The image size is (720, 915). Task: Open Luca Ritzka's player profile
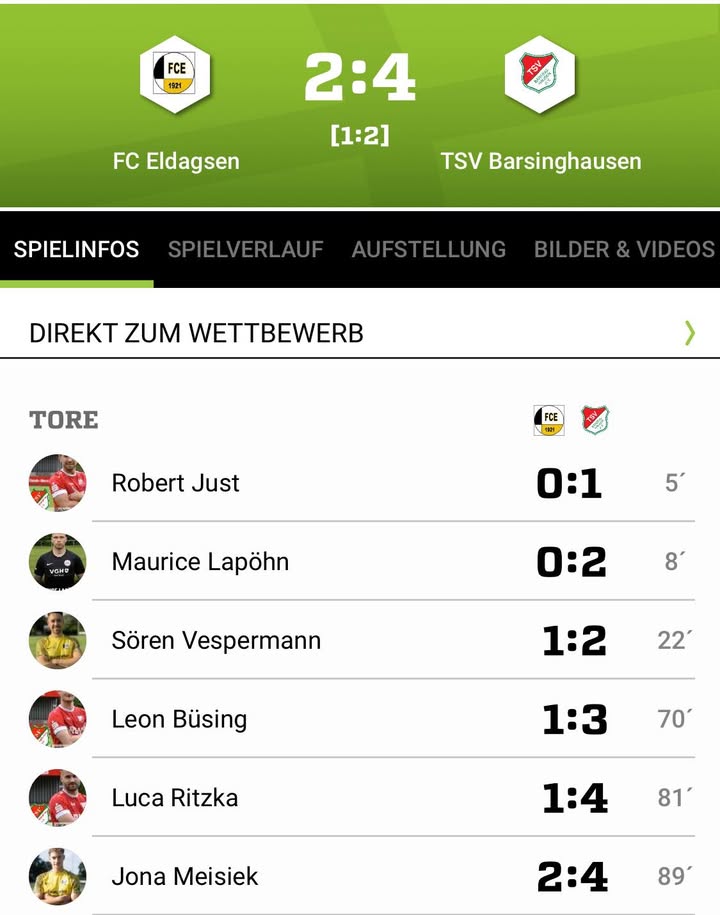(x=174, y=798)
